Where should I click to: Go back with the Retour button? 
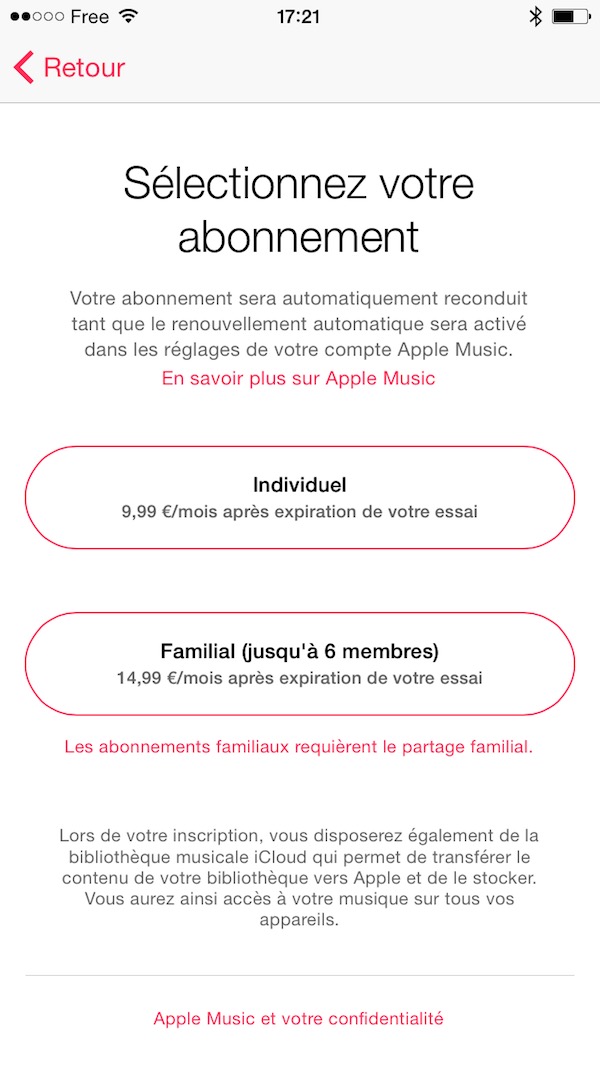coord(69,68)
